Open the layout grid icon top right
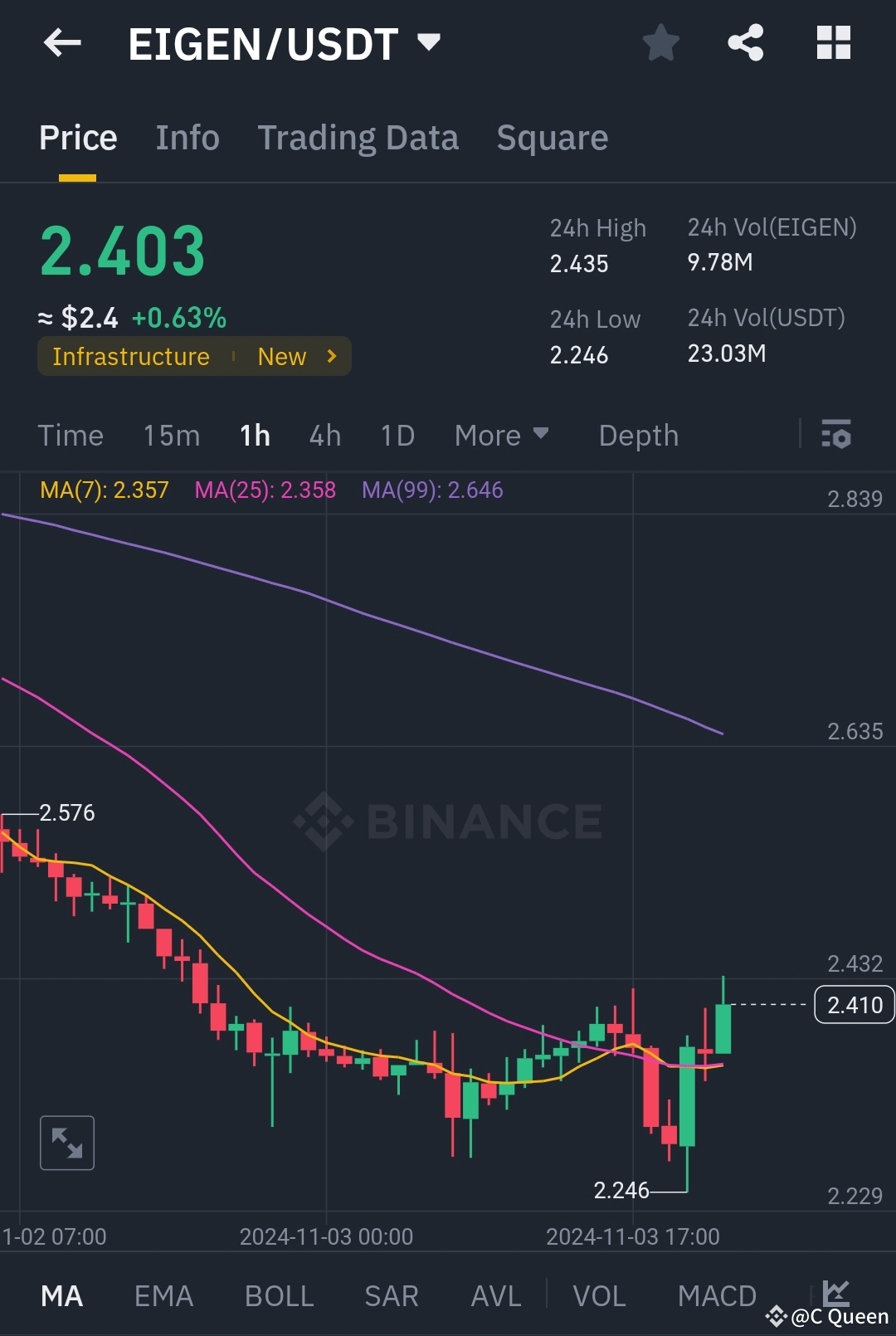Screen dimensions: 896x1336 pos(834,43)
